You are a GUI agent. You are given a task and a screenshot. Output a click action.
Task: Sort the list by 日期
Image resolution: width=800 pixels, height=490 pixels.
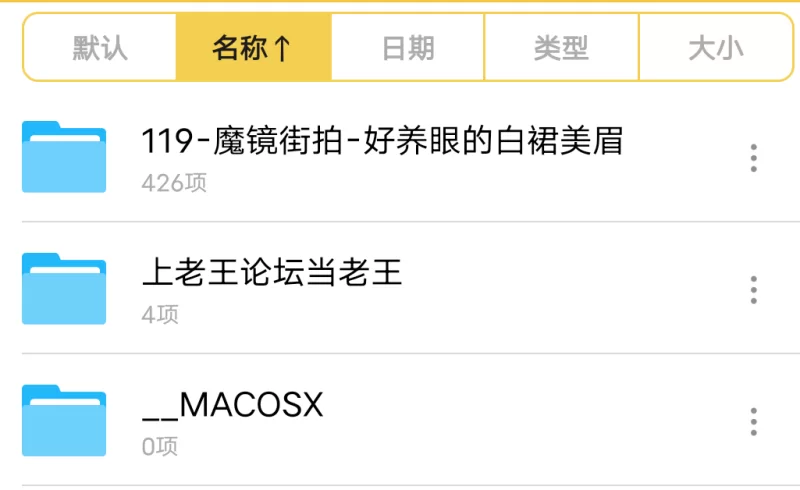pyautogui.click(x=408, y=48)
